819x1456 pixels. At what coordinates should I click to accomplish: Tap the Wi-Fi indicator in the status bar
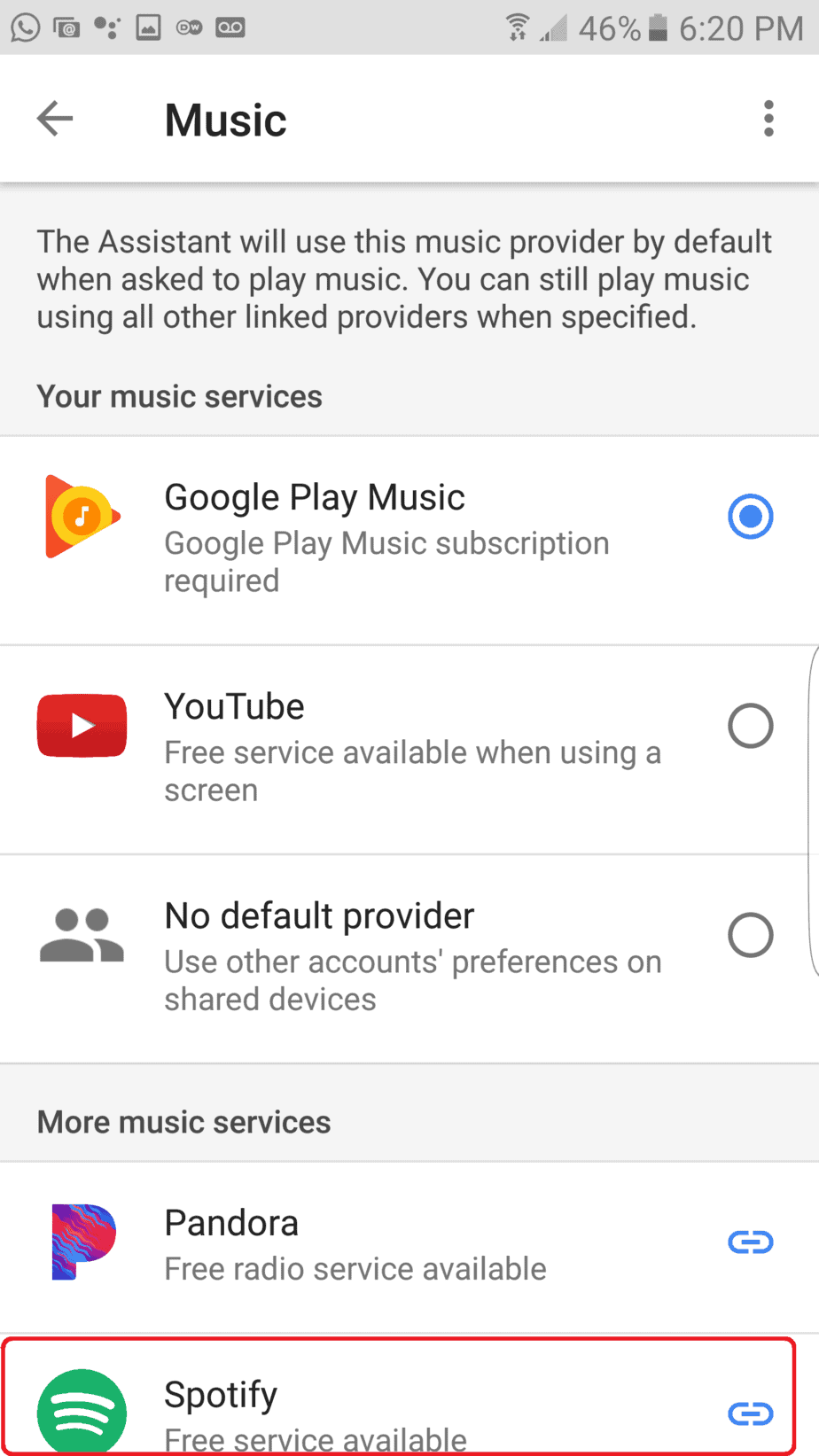(x=517, y=27)
